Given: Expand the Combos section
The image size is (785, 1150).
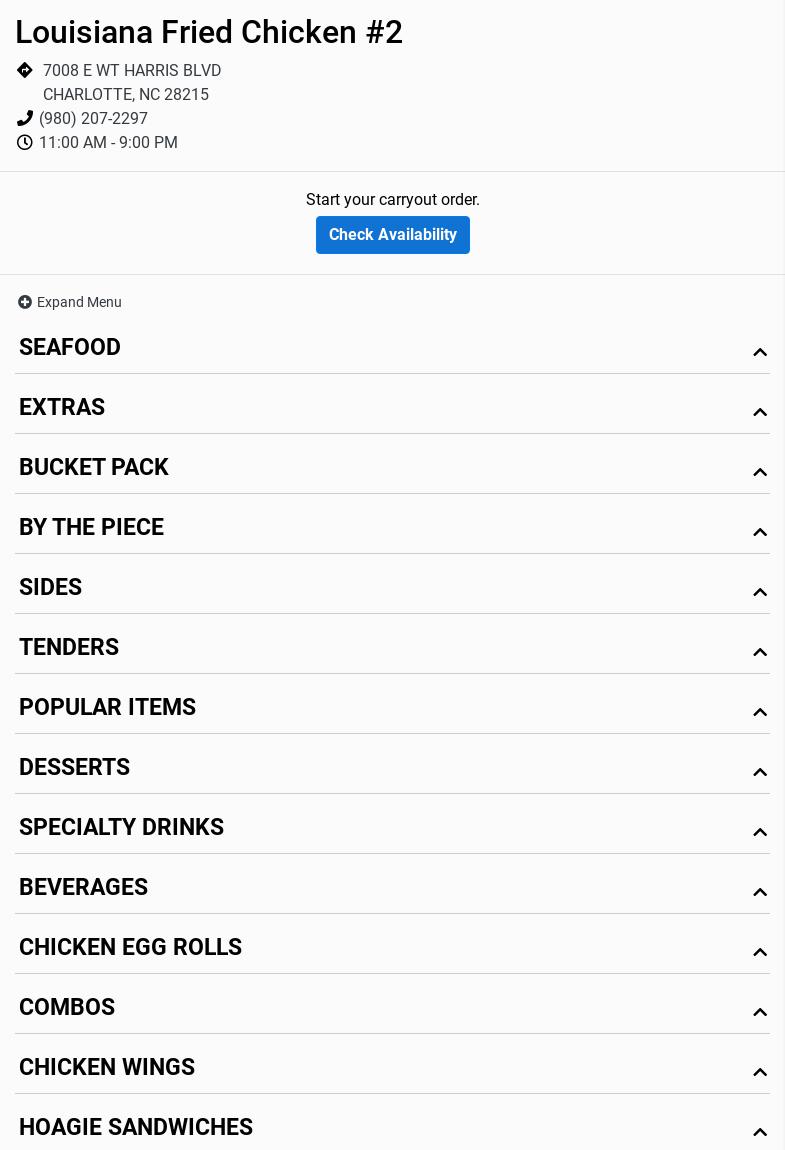Looking at the screenshot, I should pos(392,1008).
